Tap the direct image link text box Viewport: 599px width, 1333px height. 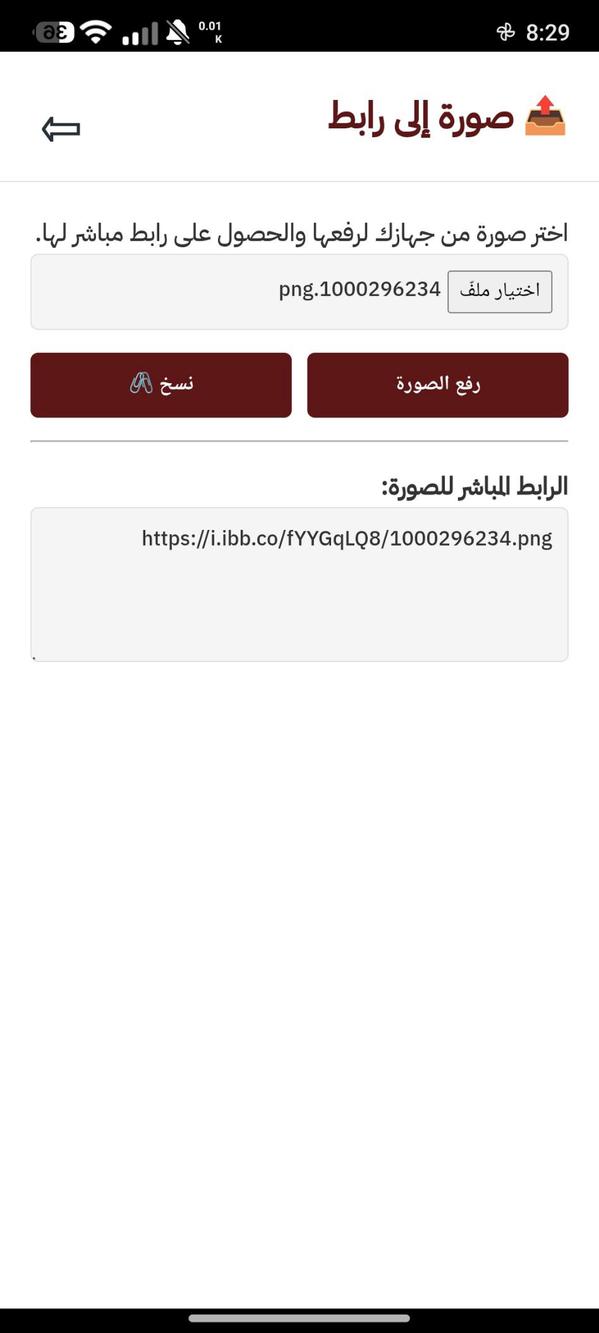coord(299,584)
